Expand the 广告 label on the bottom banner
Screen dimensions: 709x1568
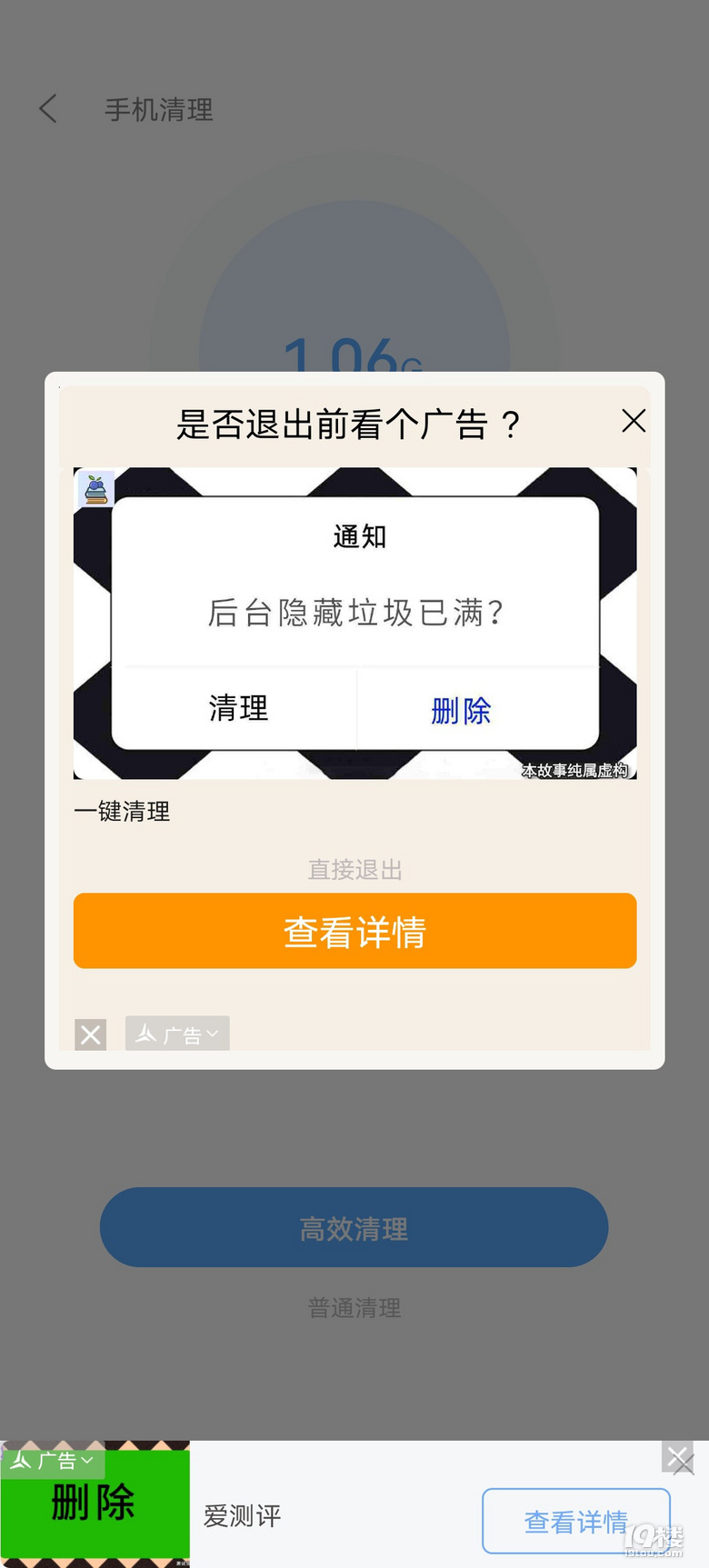(x=55, y=1462)
